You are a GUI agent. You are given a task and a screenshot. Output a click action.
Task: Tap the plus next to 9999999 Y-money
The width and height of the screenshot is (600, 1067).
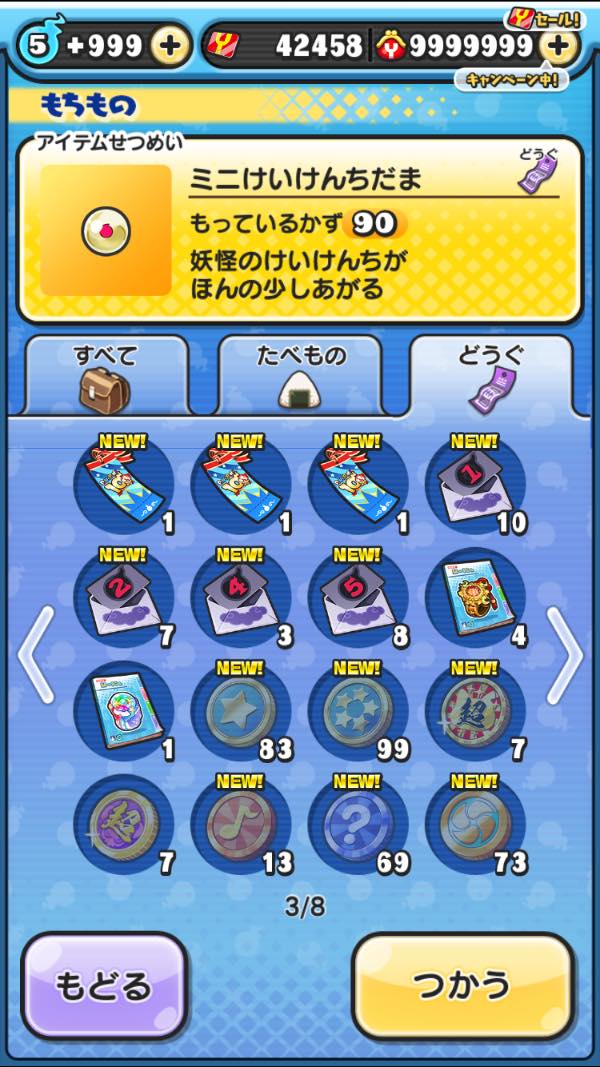tap(558, 45)
